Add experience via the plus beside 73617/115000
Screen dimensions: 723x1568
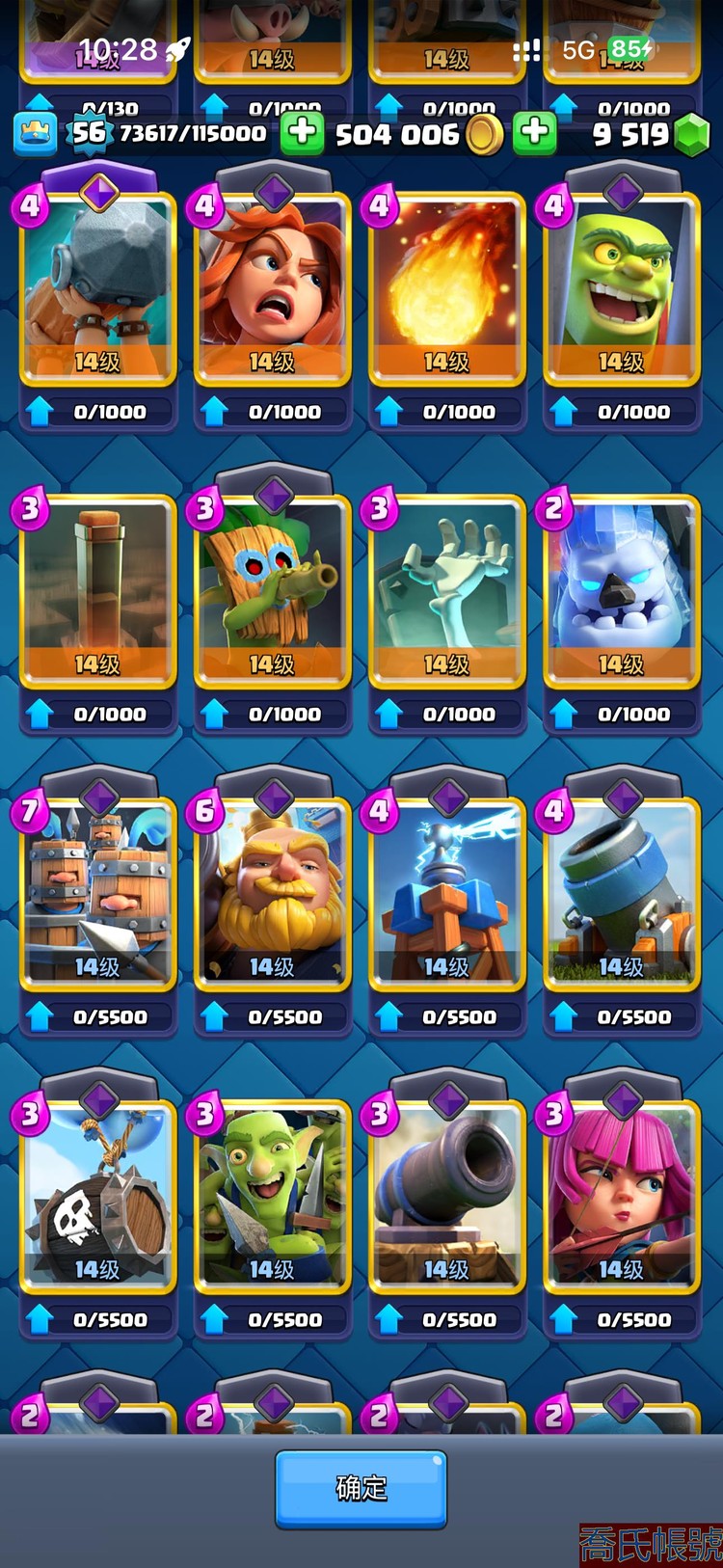302,133
